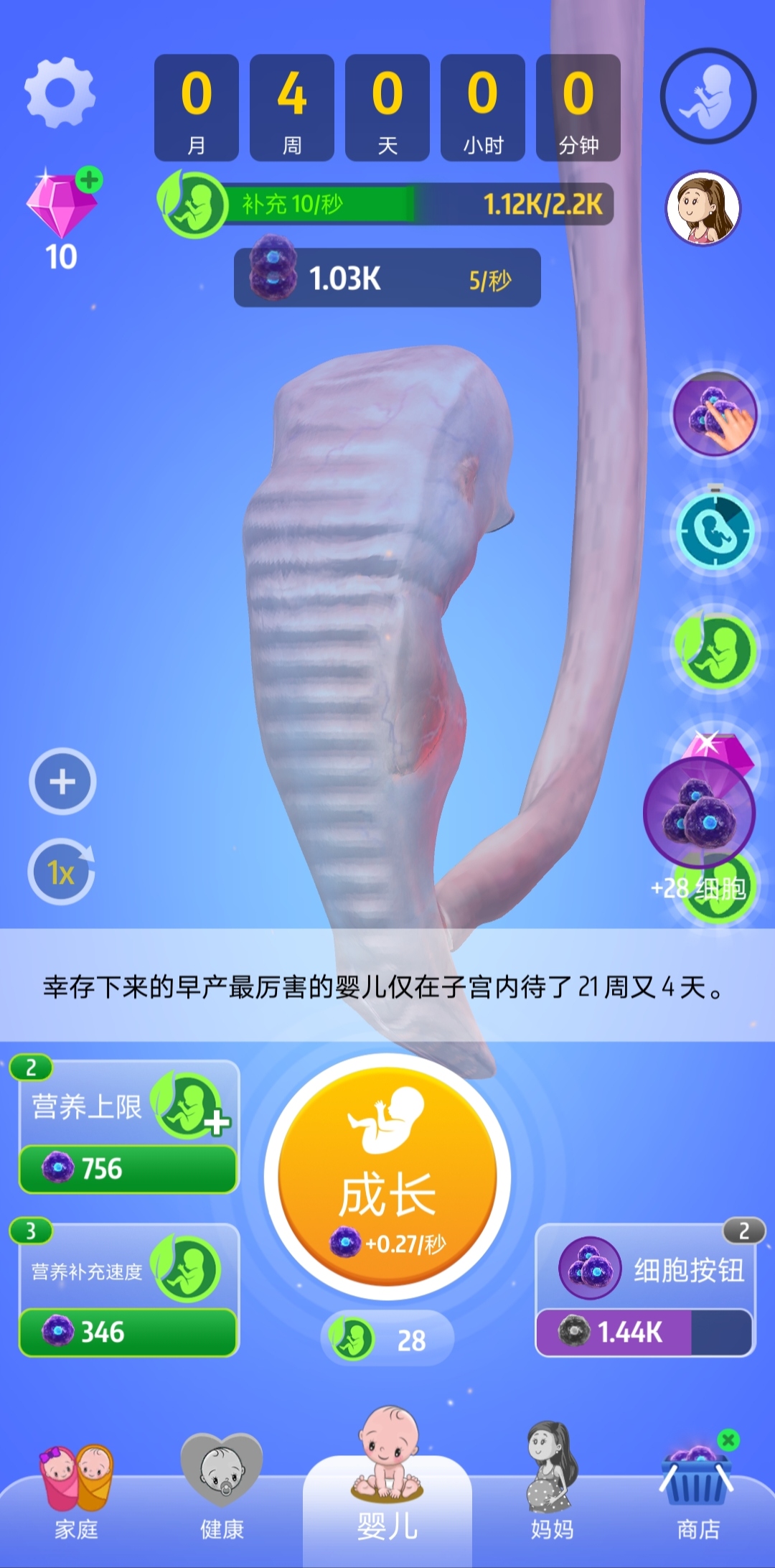Activate the fetus stopwatch time boost
Viewport: 775px width, 1568px height.
coord(714,531)
